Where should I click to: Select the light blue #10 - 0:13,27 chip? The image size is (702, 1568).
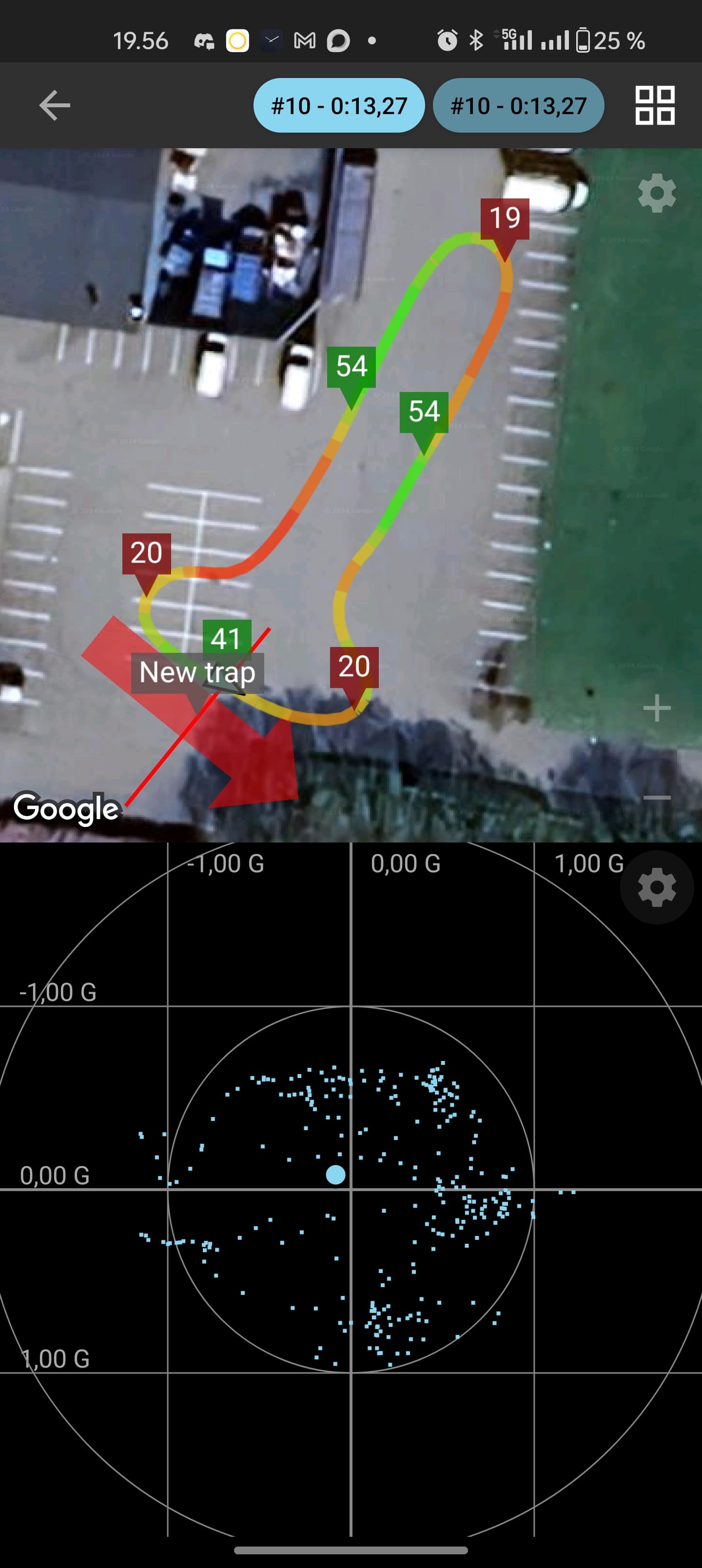click(339, 105)
